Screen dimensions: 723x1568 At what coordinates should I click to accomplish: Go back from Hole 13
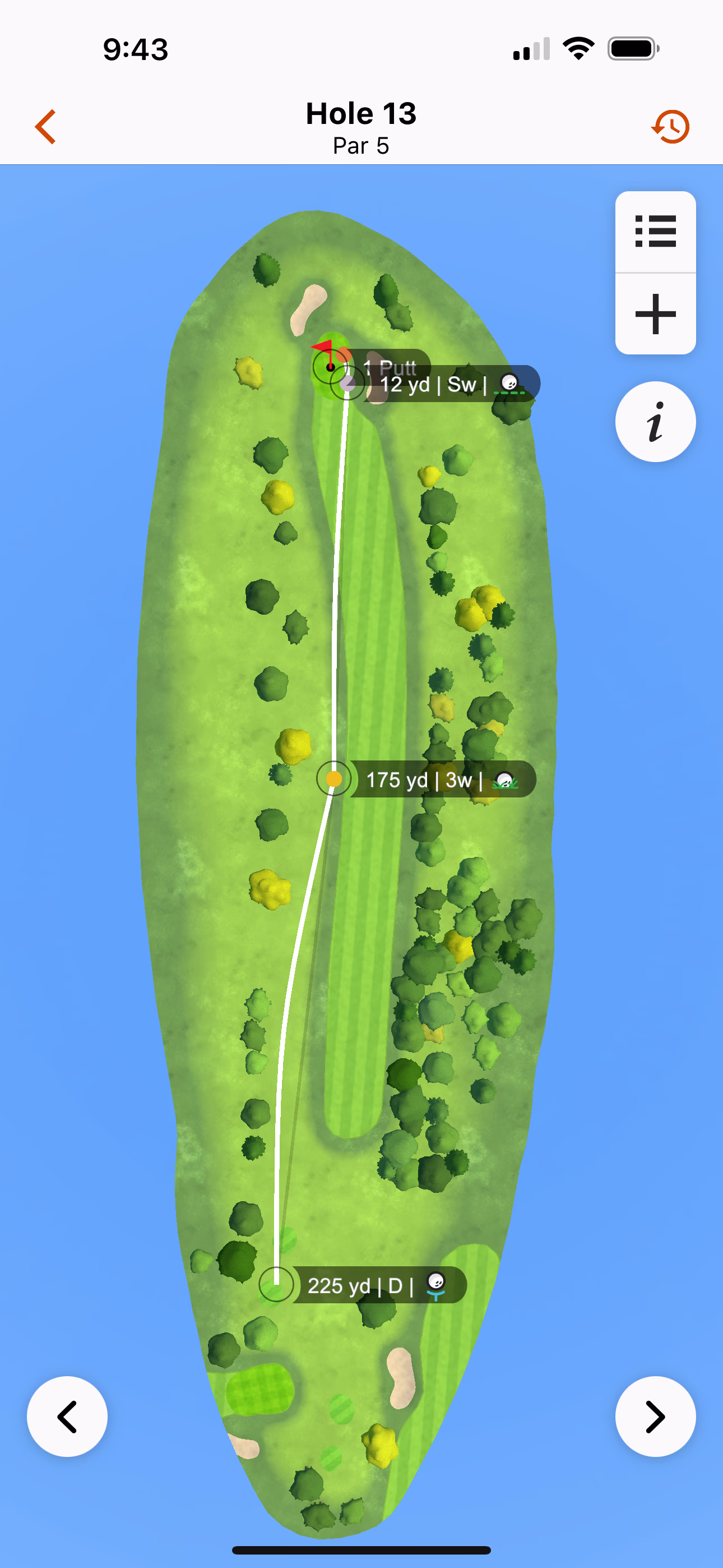tap(45, 127)
